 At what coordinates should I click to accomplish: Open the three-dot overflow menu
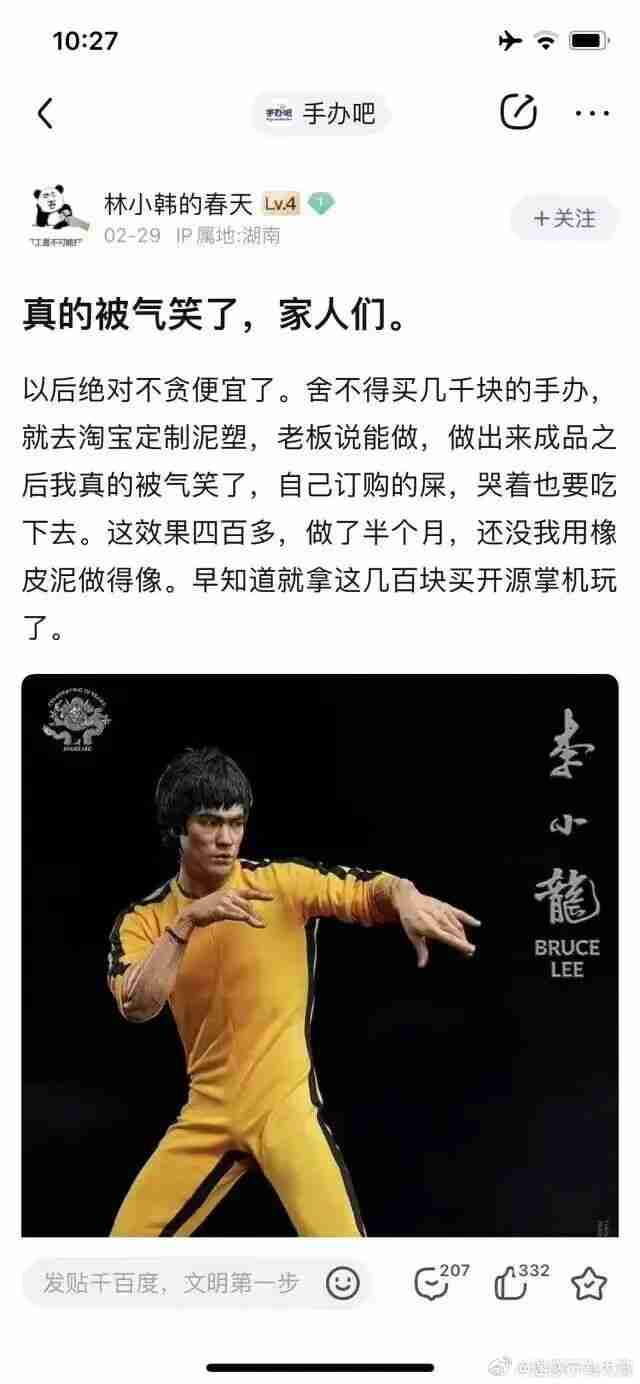pos(592,113)
